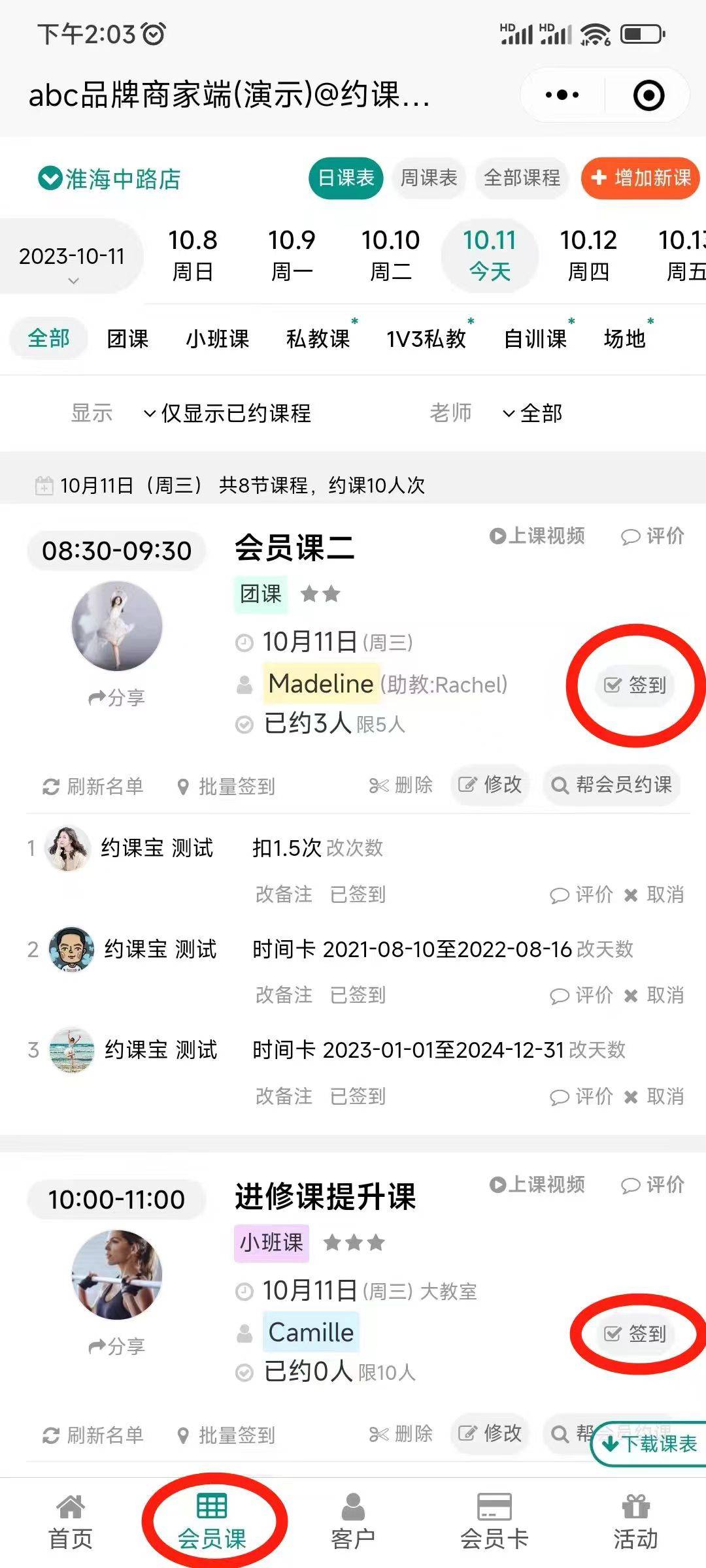
Task: Switch to the 周课表 view
Action: (428, 178)
